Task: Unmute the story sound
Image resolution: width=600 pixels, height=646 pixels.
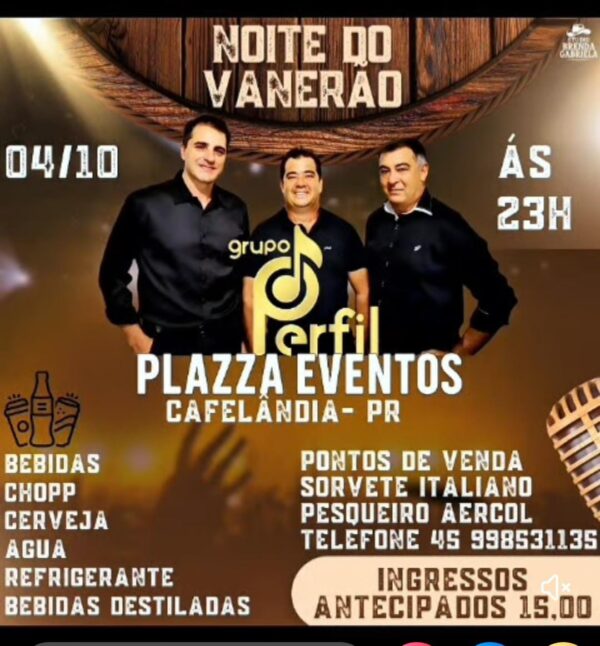Action: 555,587
